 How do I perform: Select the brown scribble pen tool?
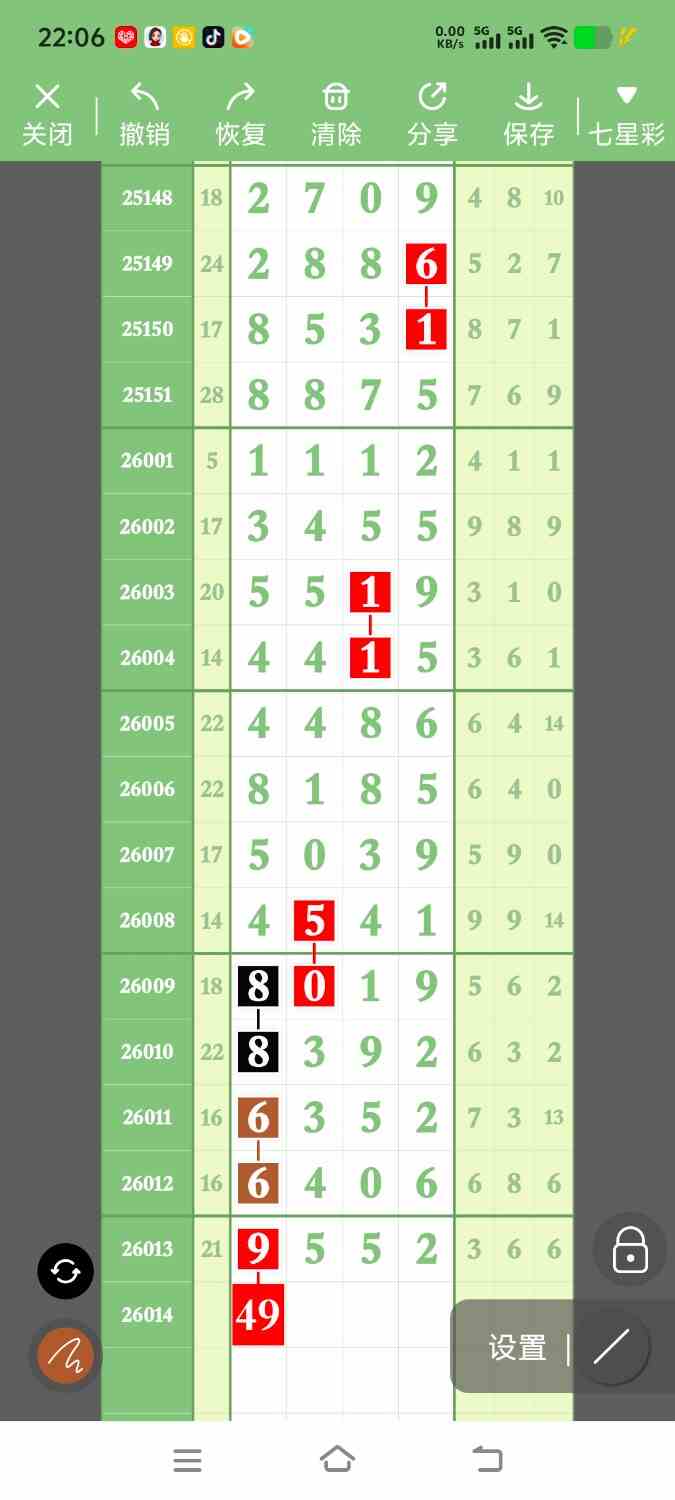[x=66, y=1356]
